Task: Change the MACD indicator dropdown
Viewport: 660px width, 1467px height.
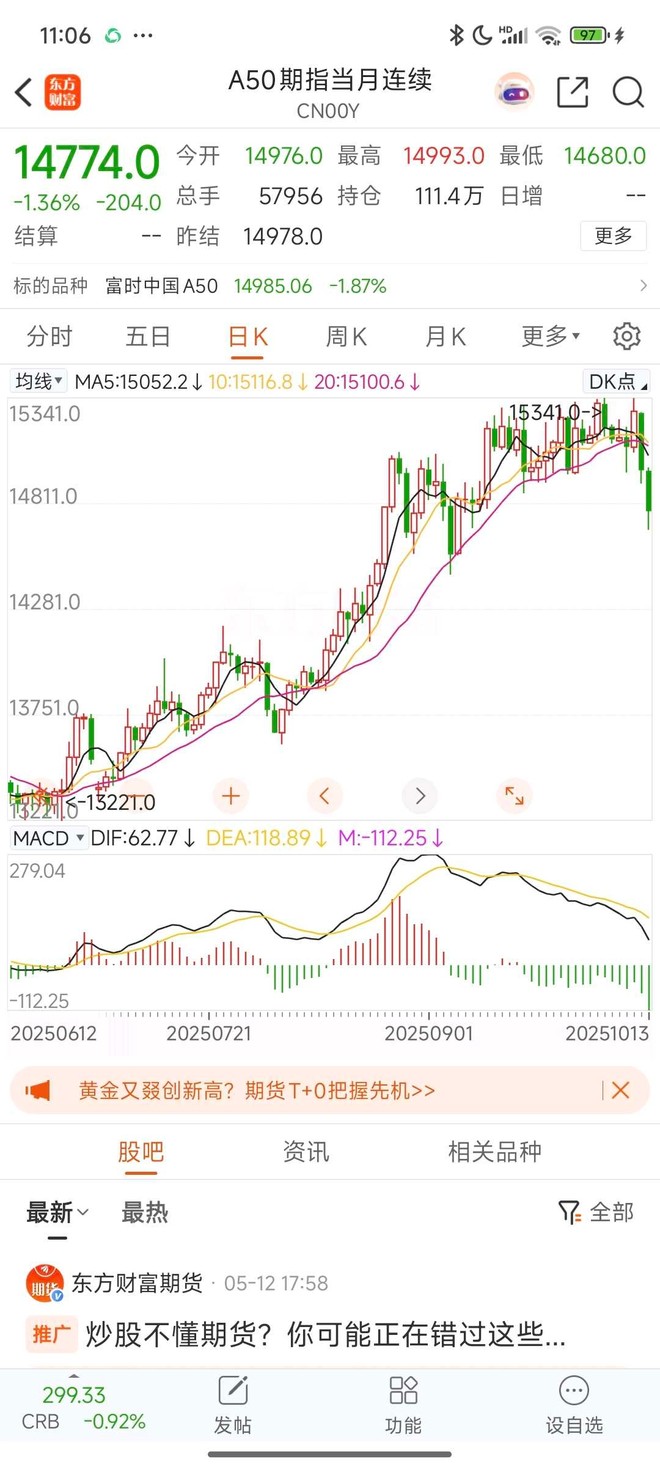Action: [x=48, y=838]
